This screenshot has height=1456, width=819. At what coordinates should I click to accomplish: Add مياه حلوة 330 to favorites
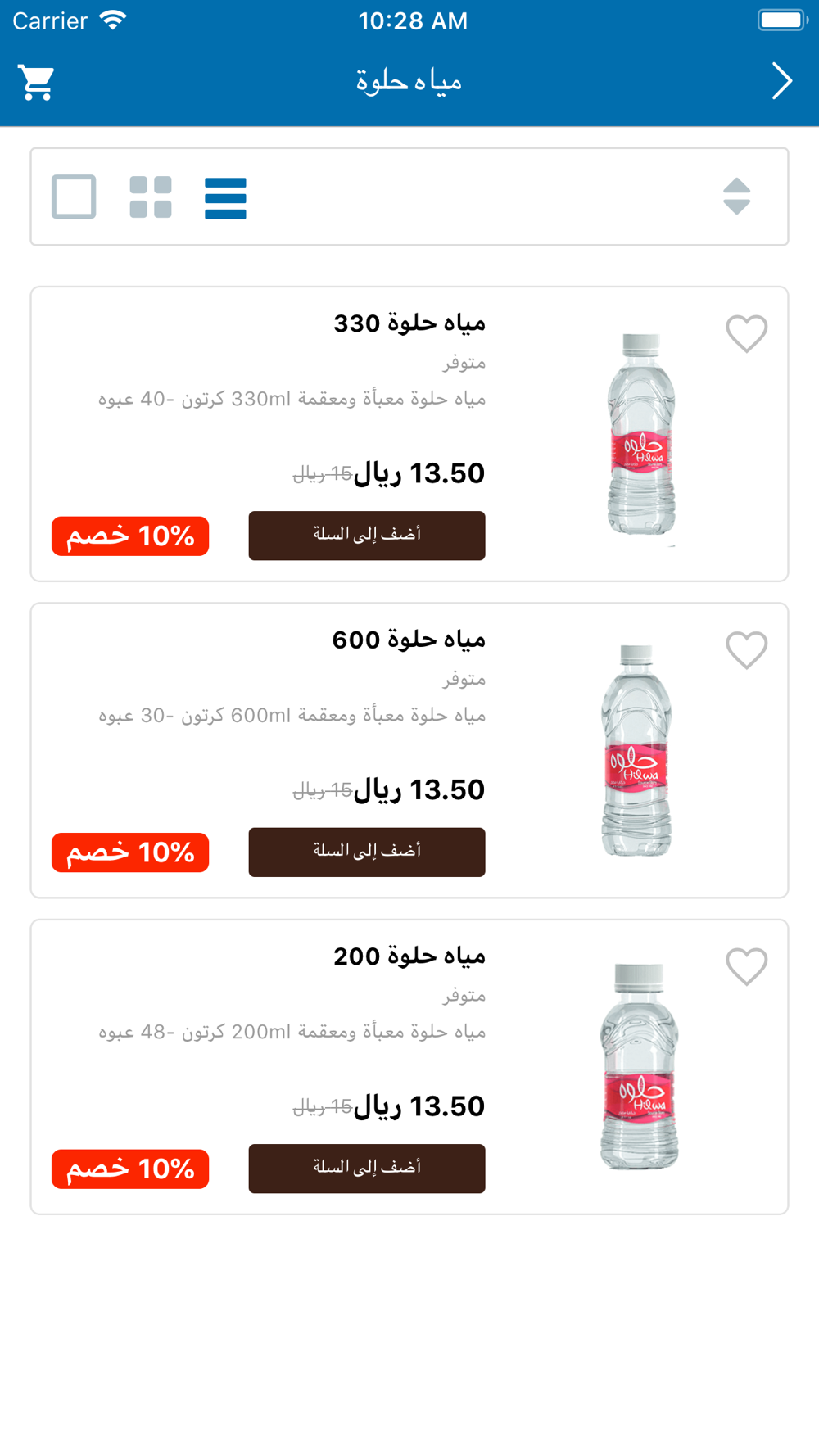pos(747,333)
